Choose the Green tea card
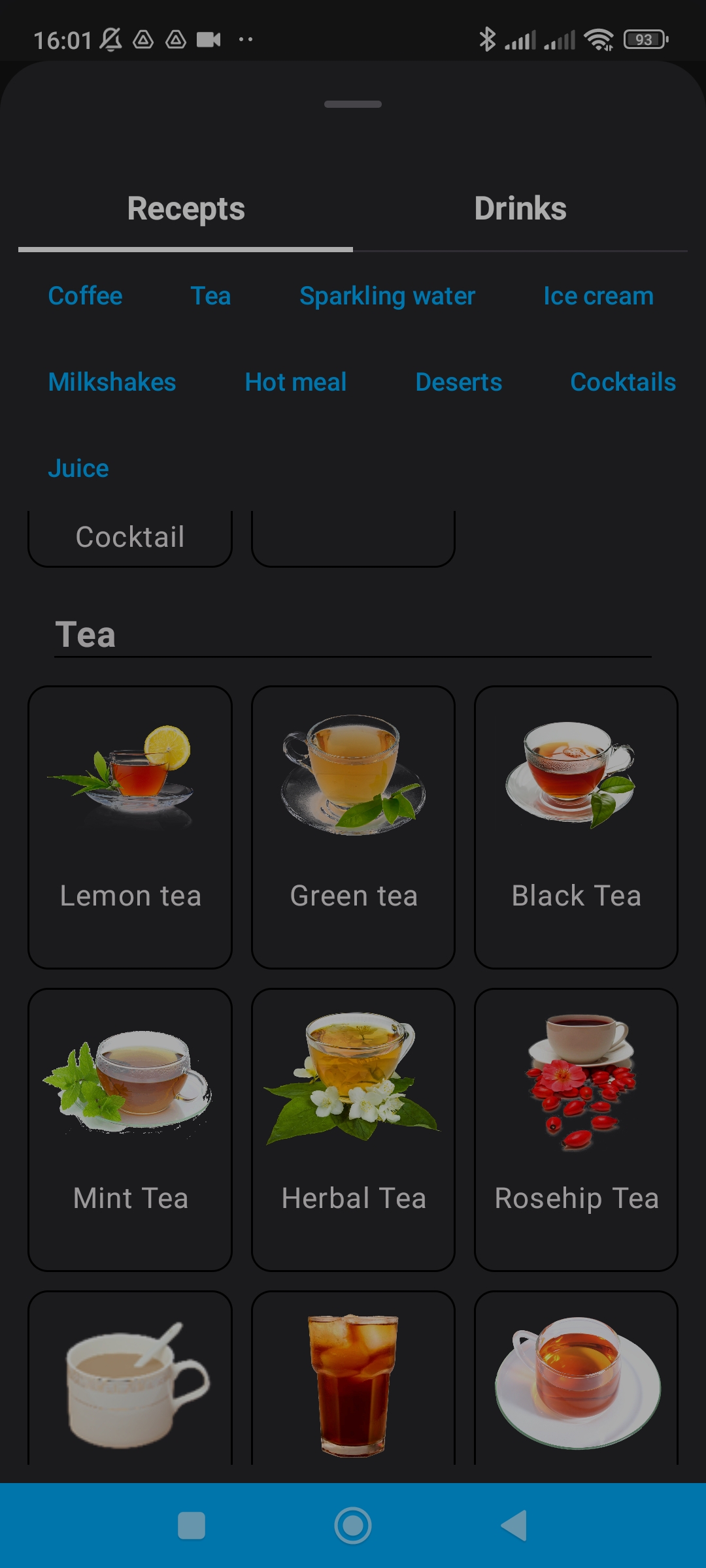This screenshot has height=1568, width=706. point(353,826)
